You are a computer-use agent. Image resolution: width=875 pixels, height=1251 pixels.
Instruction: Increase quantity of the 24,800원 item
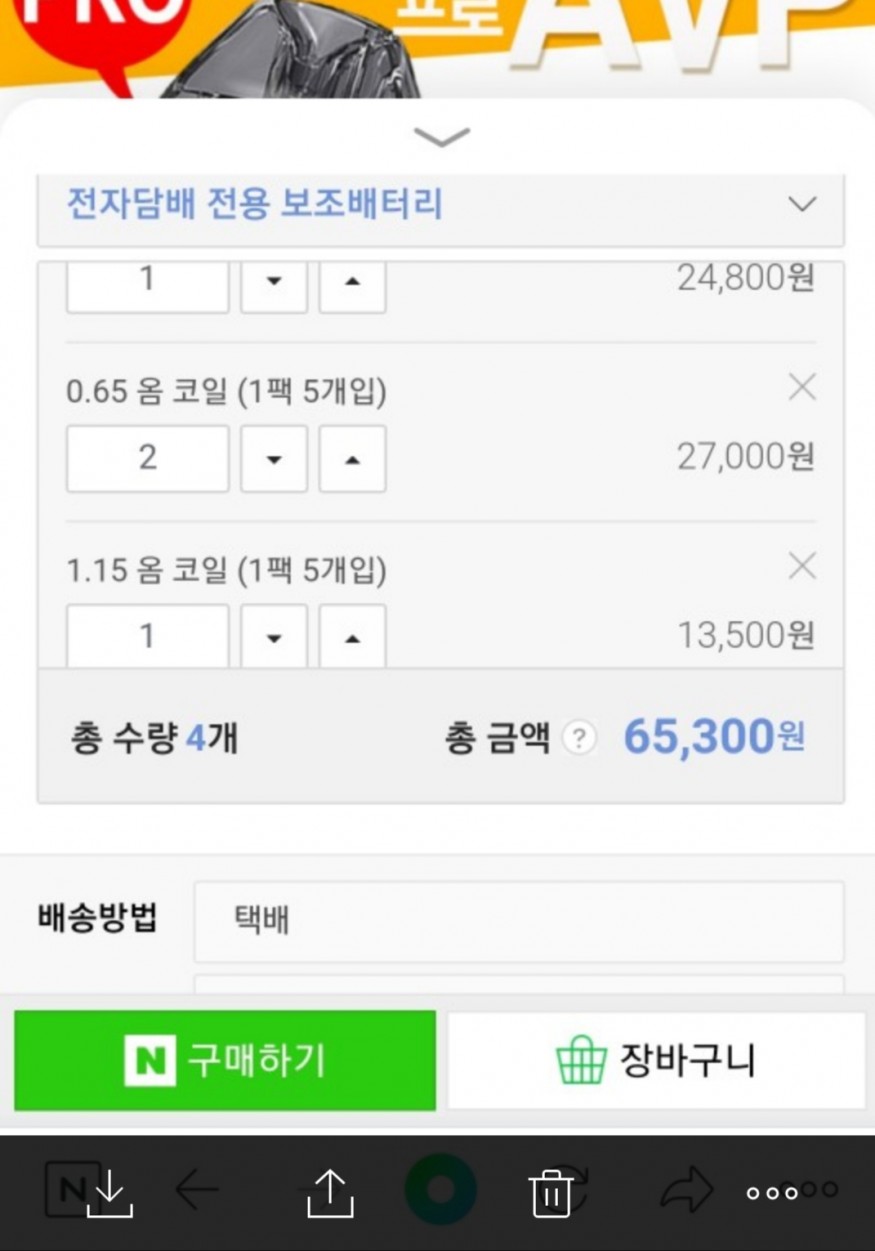click(352, 283)
